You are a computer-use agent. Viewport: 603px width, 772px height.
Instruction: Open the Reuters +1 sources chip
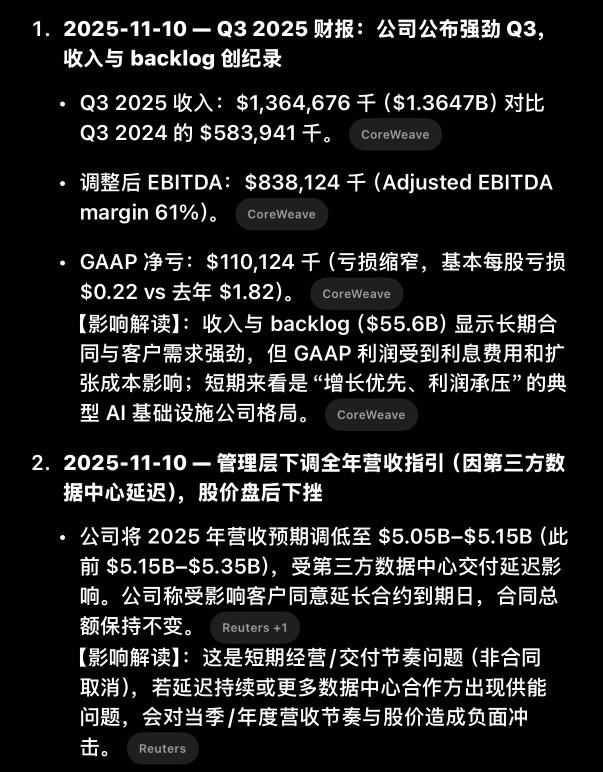254,628
